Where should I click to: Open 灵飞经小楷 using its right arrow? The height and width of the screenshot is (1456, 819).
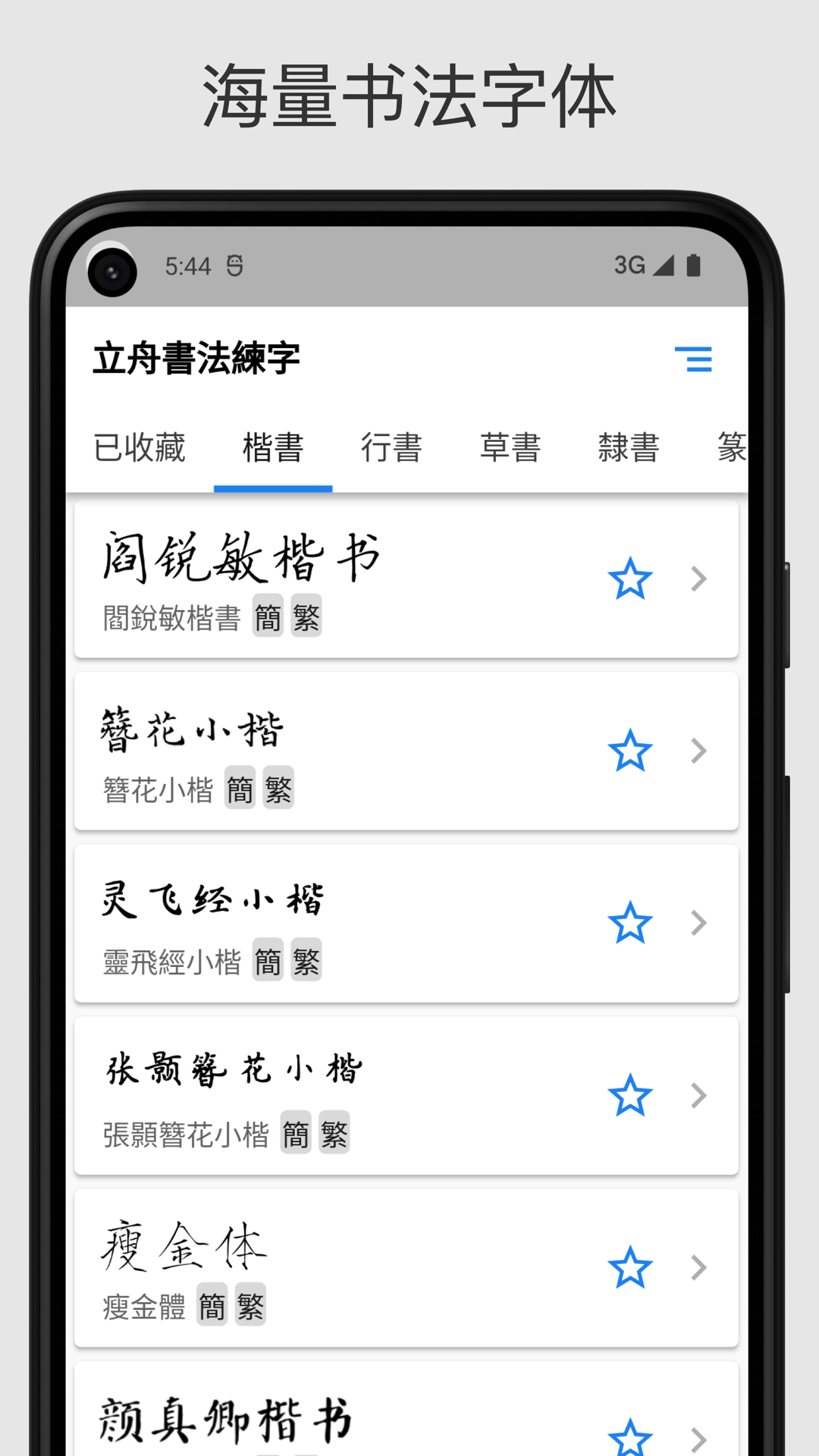click(698, 923)
